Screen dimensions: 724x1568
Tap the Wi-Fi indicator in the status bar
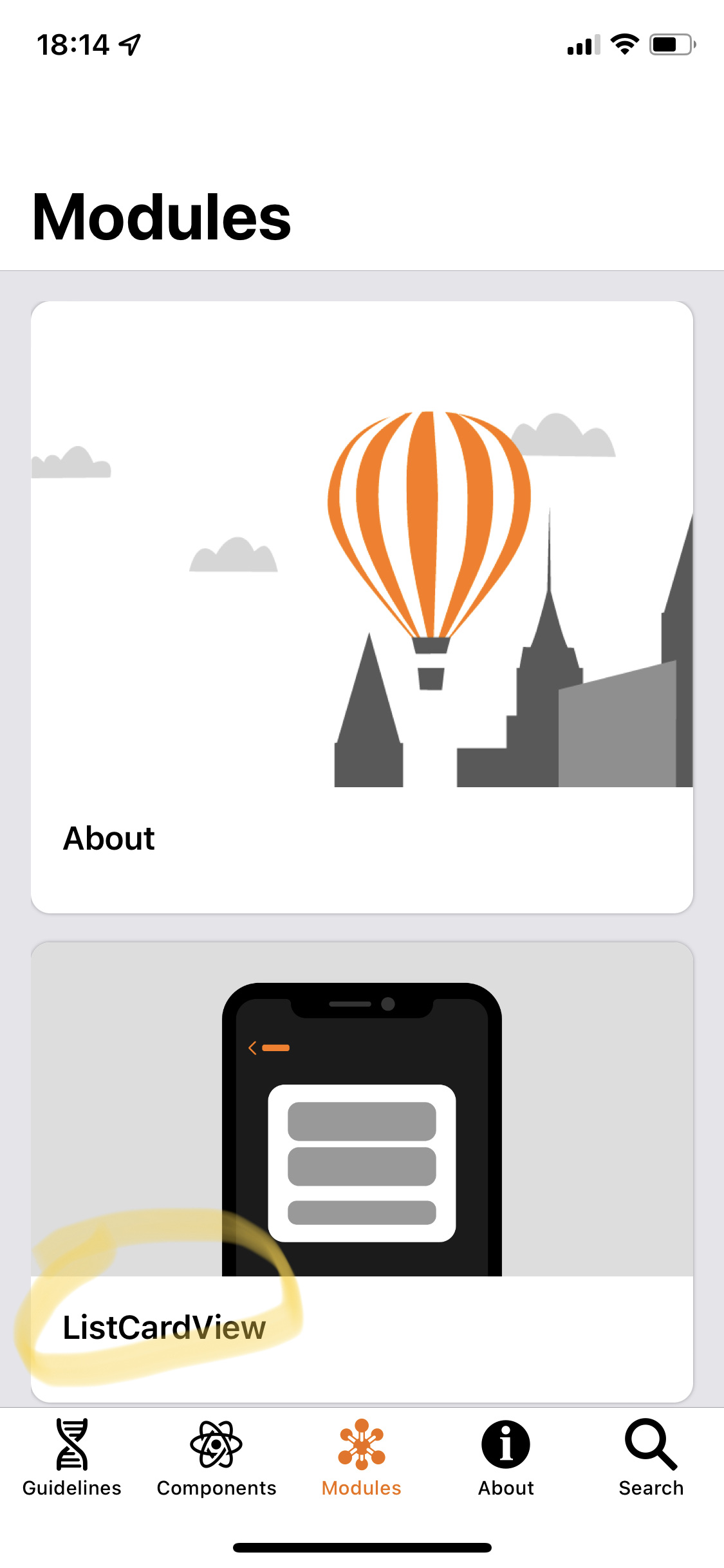point(623,42)
